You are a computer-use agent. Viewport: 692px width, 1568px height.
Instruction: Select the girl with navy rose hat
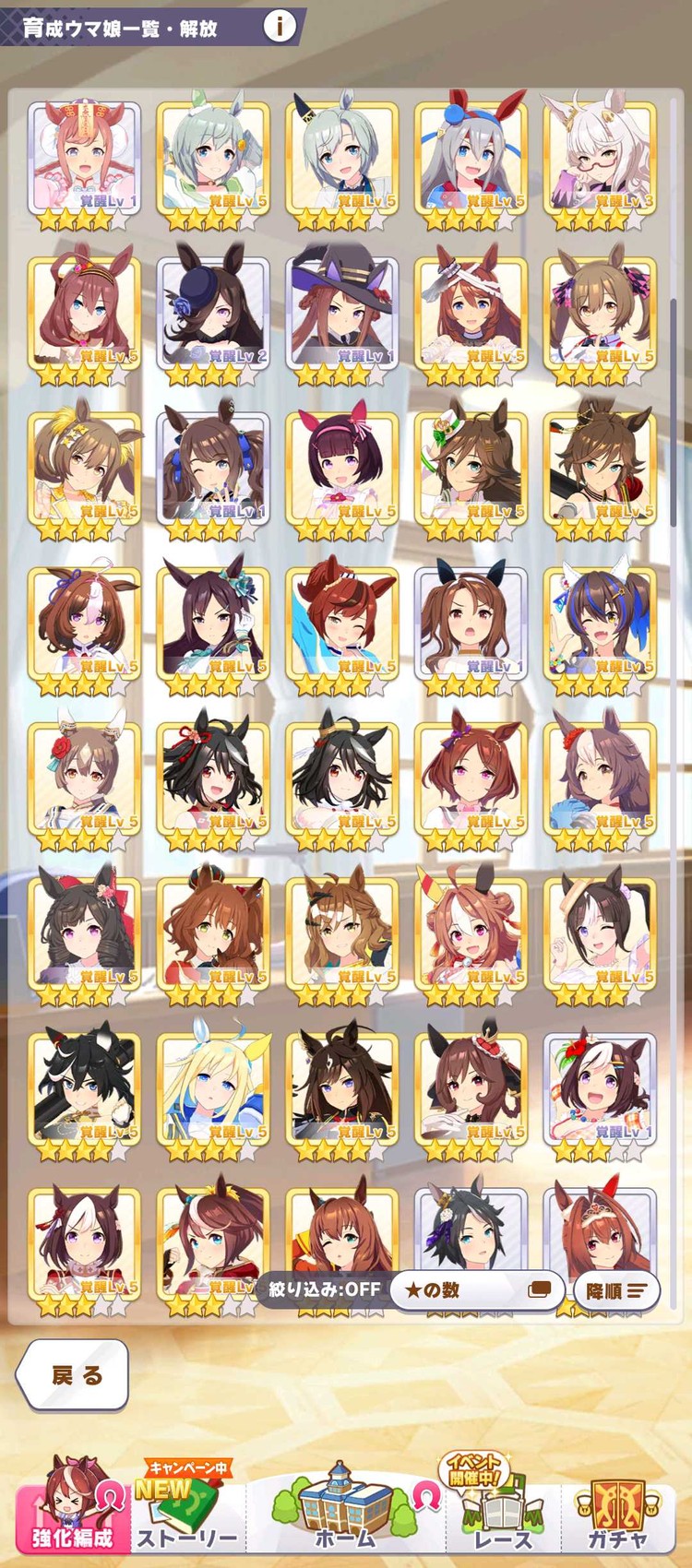(x=213, y=314)
